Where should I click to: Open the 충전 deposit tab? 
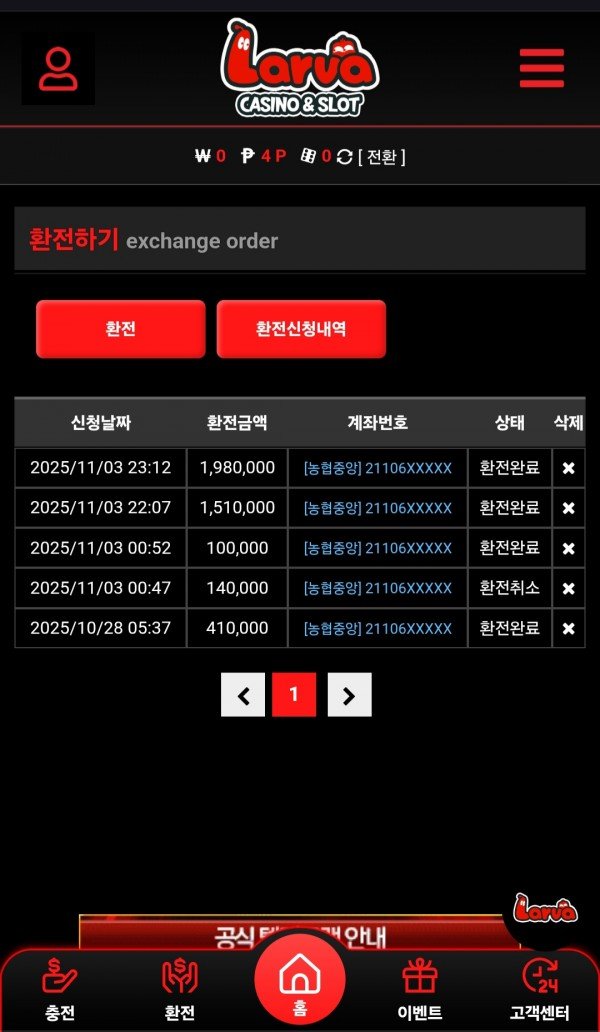pos(60,990)
